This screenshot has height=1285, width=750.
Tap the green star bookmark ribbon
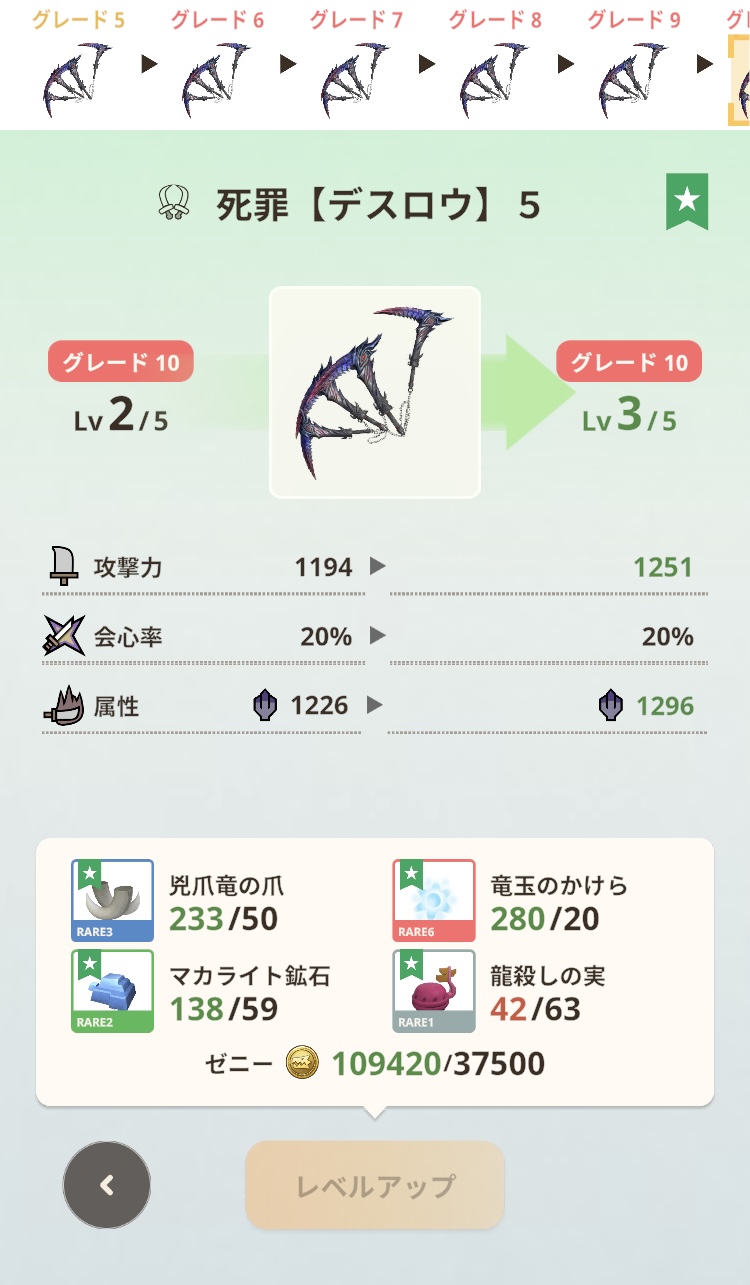tap(687, 201)
